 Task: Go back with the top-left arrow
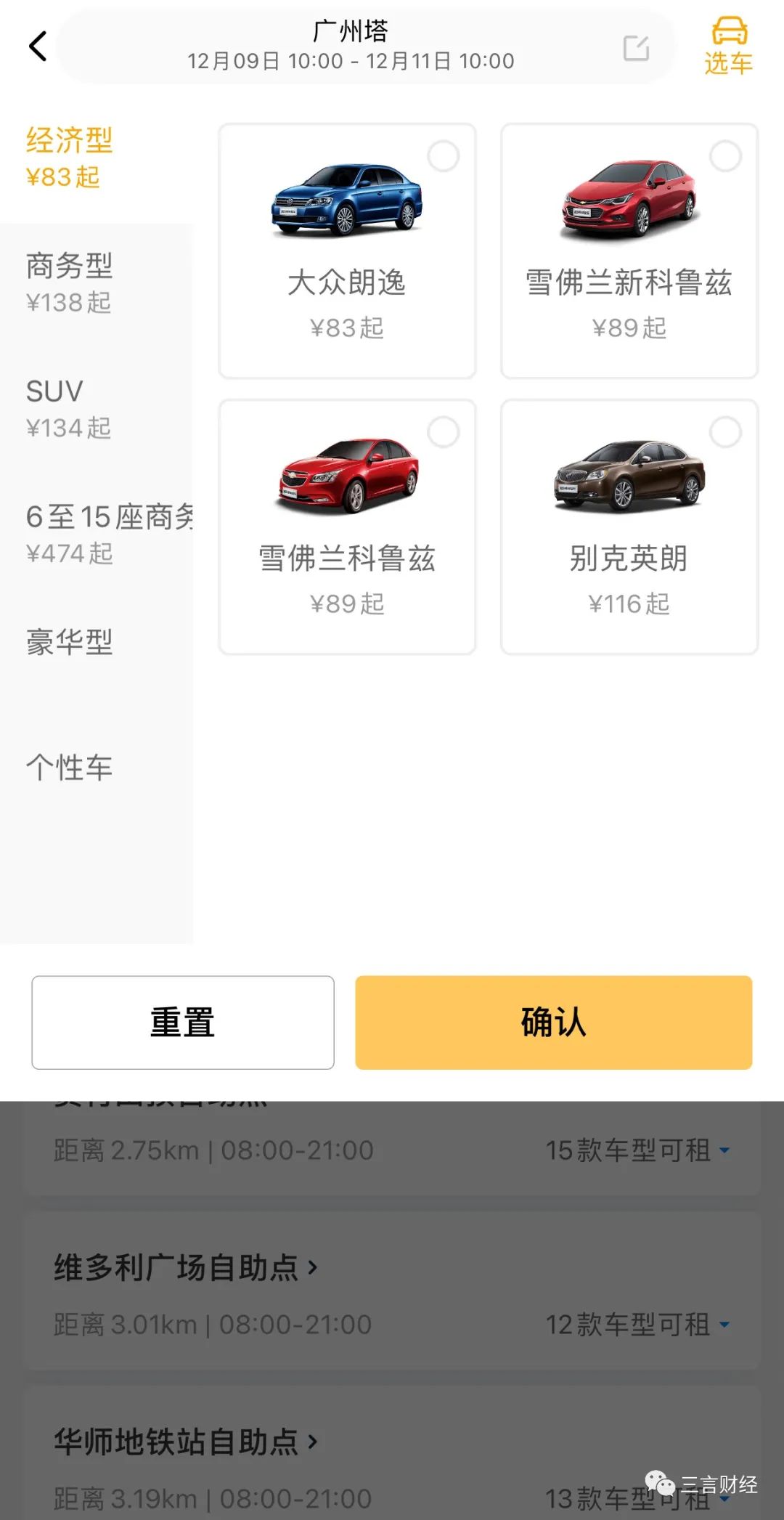click(x=38, y=46)
